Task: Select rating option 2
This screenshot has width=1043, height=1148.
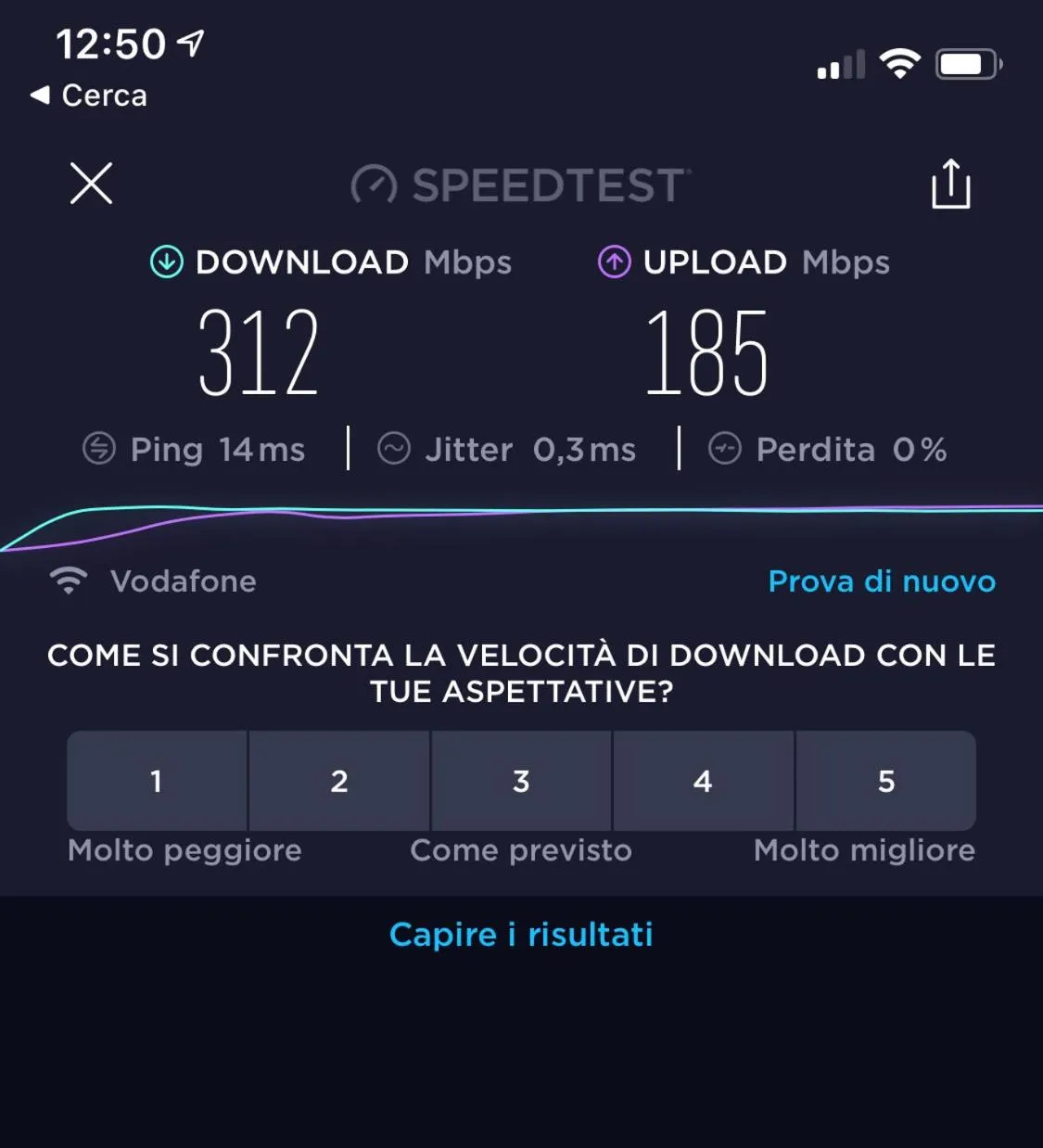Action: [338, 781]
